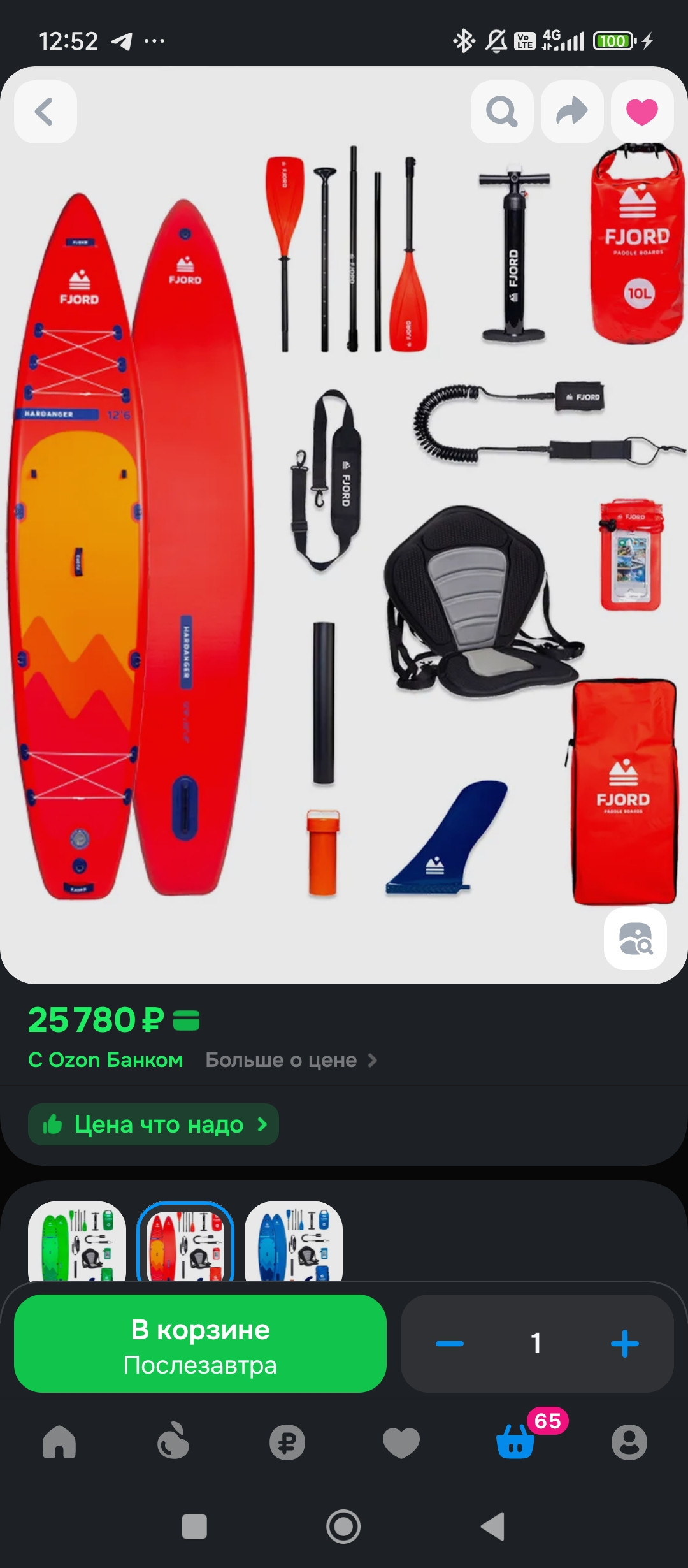Open search from the magnifier icon
The image size is (688, 1568).
tap(502, 112)
